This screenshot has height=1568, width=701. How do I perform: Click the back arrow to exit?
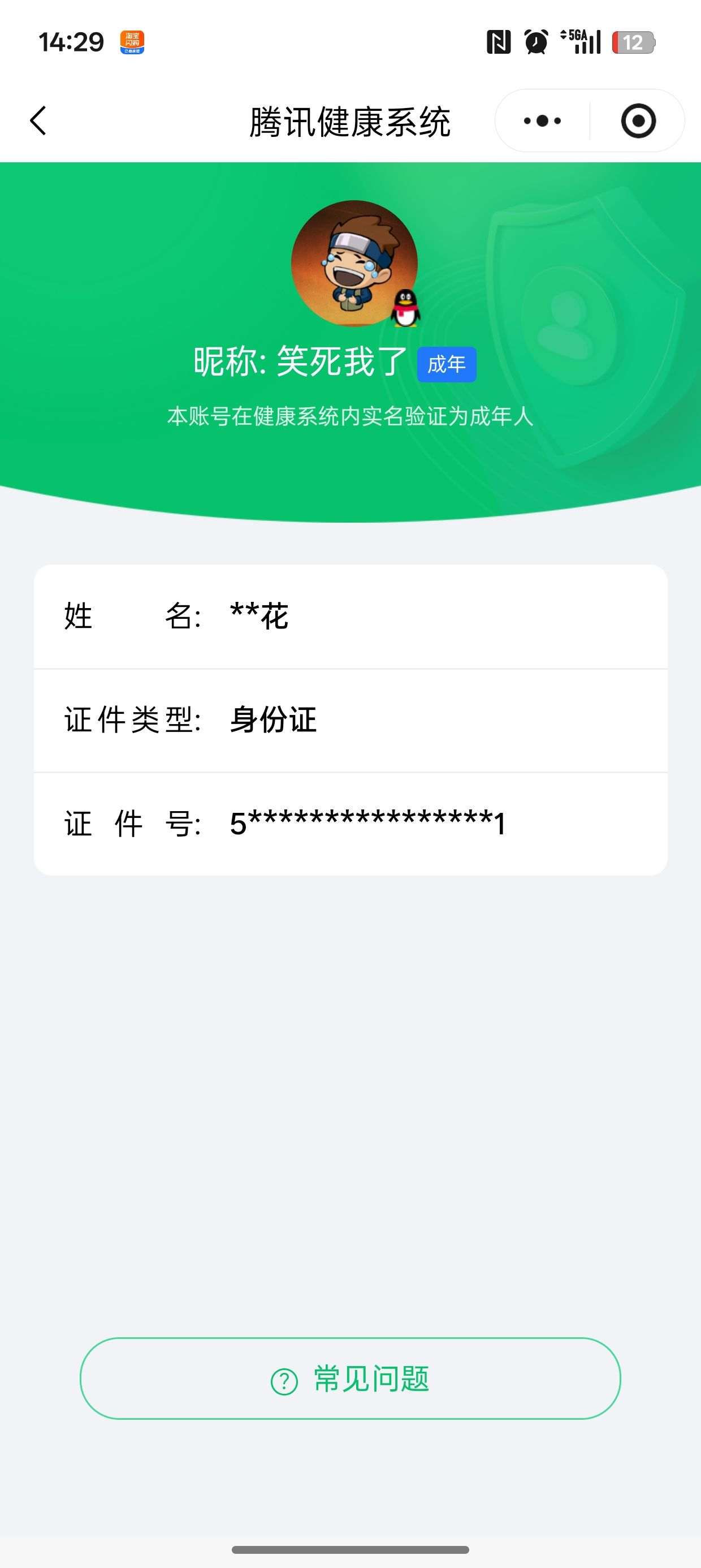(38, 120)
